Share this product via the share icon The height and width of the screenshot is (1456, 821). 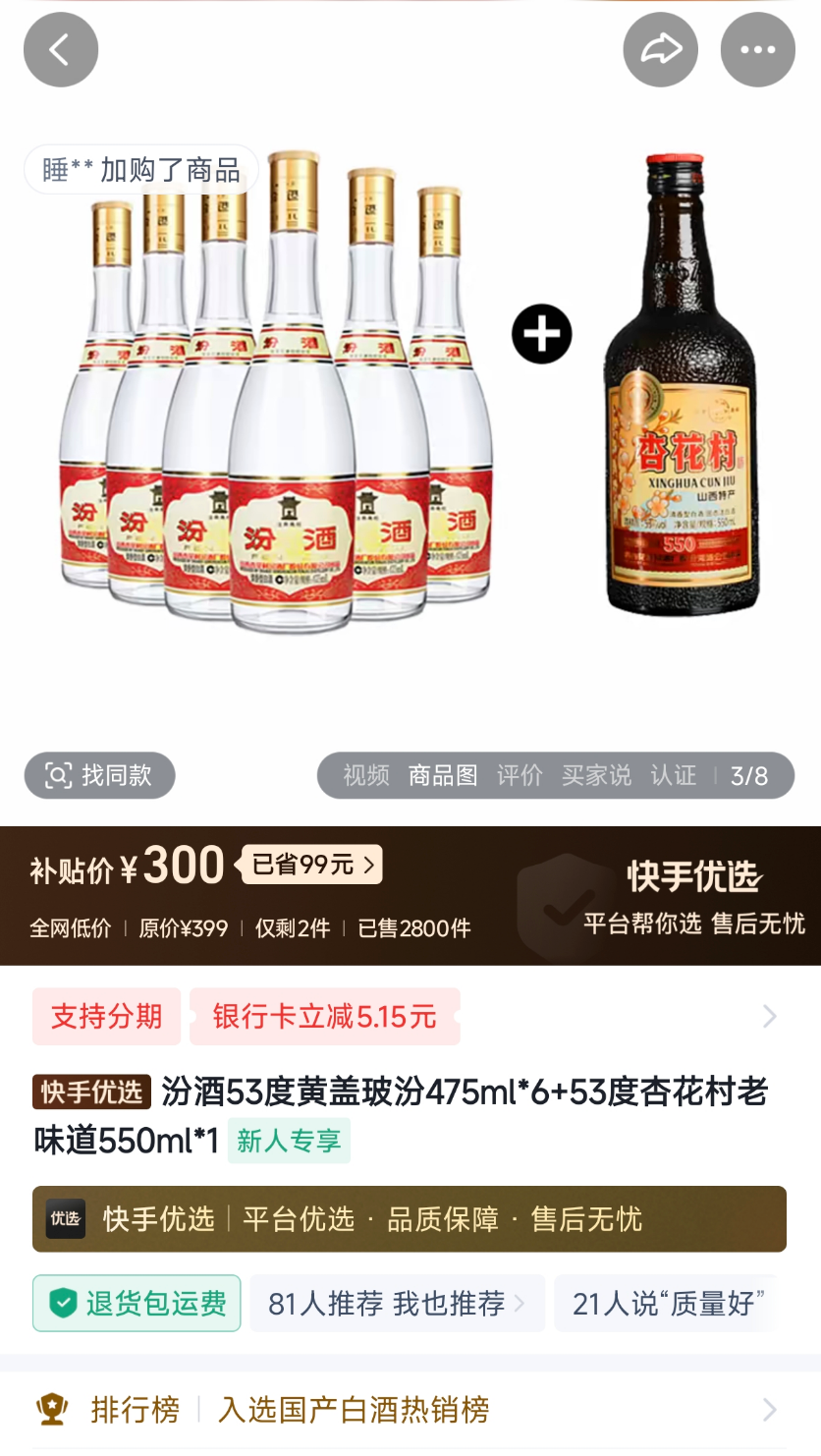[x=661, y=49]
